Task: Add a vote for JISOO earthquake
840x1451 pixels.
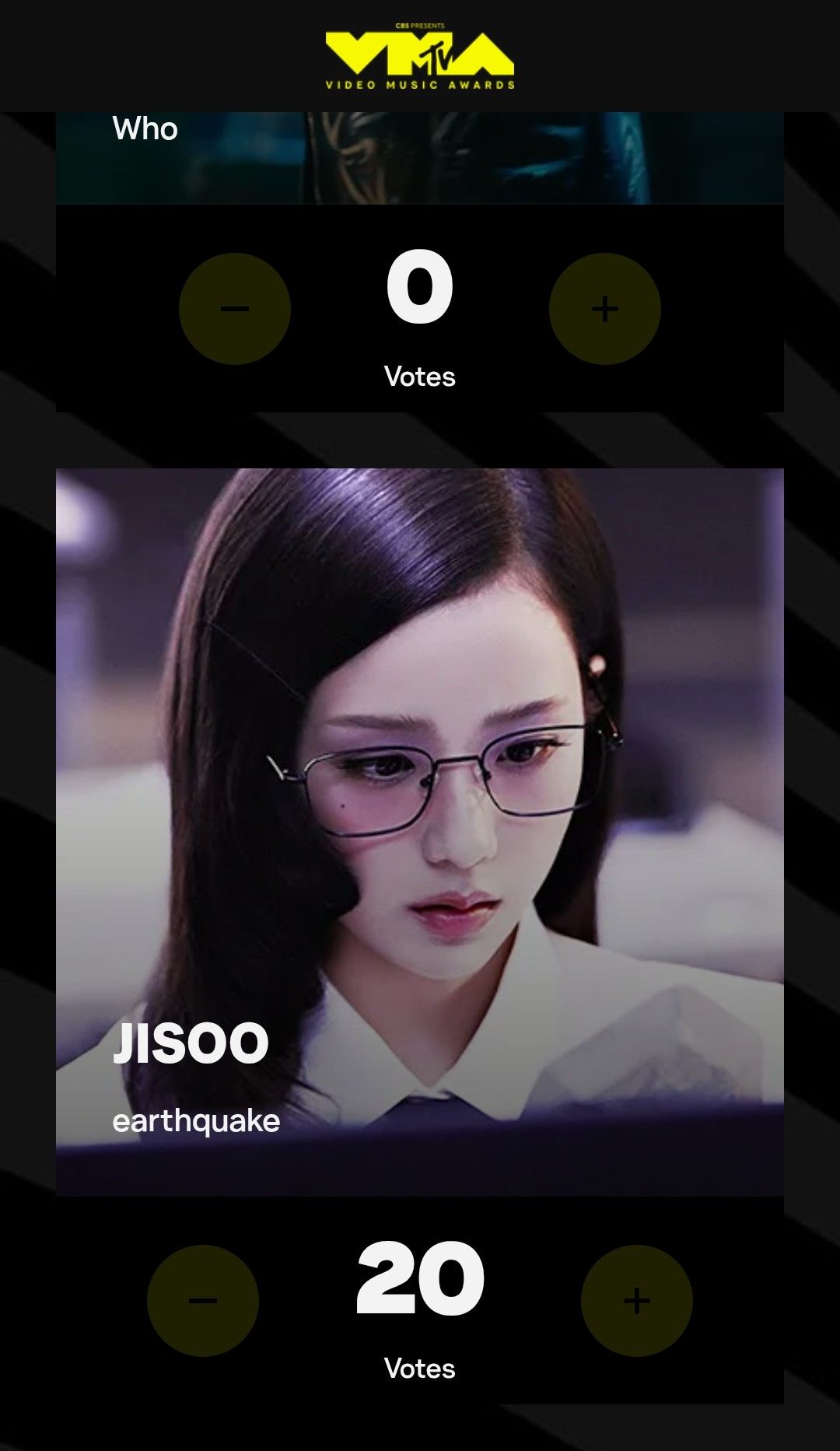Action: click(636, 1300)
